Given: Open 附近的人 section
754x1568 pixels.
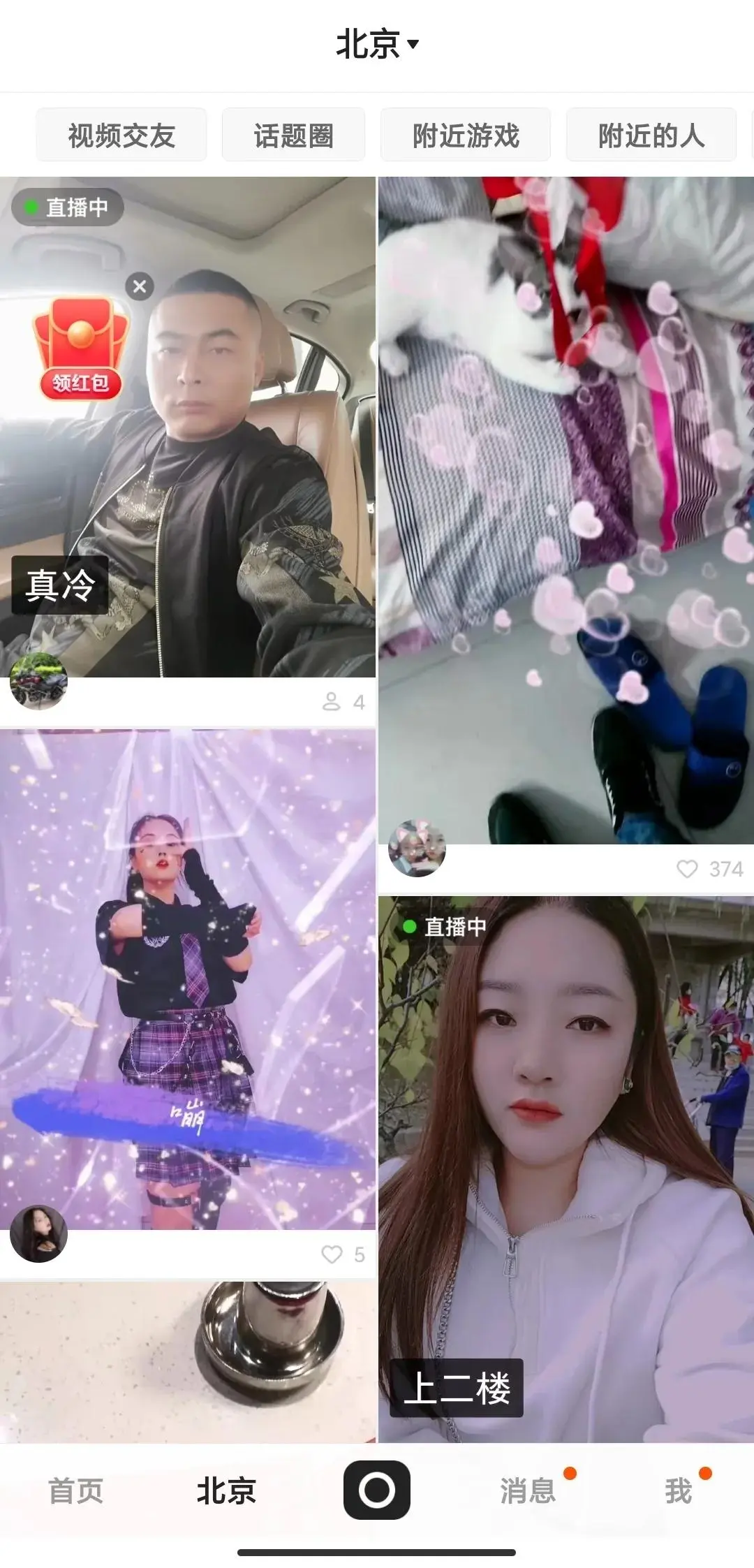Looking at the screenshot, I should coord(651,135).
